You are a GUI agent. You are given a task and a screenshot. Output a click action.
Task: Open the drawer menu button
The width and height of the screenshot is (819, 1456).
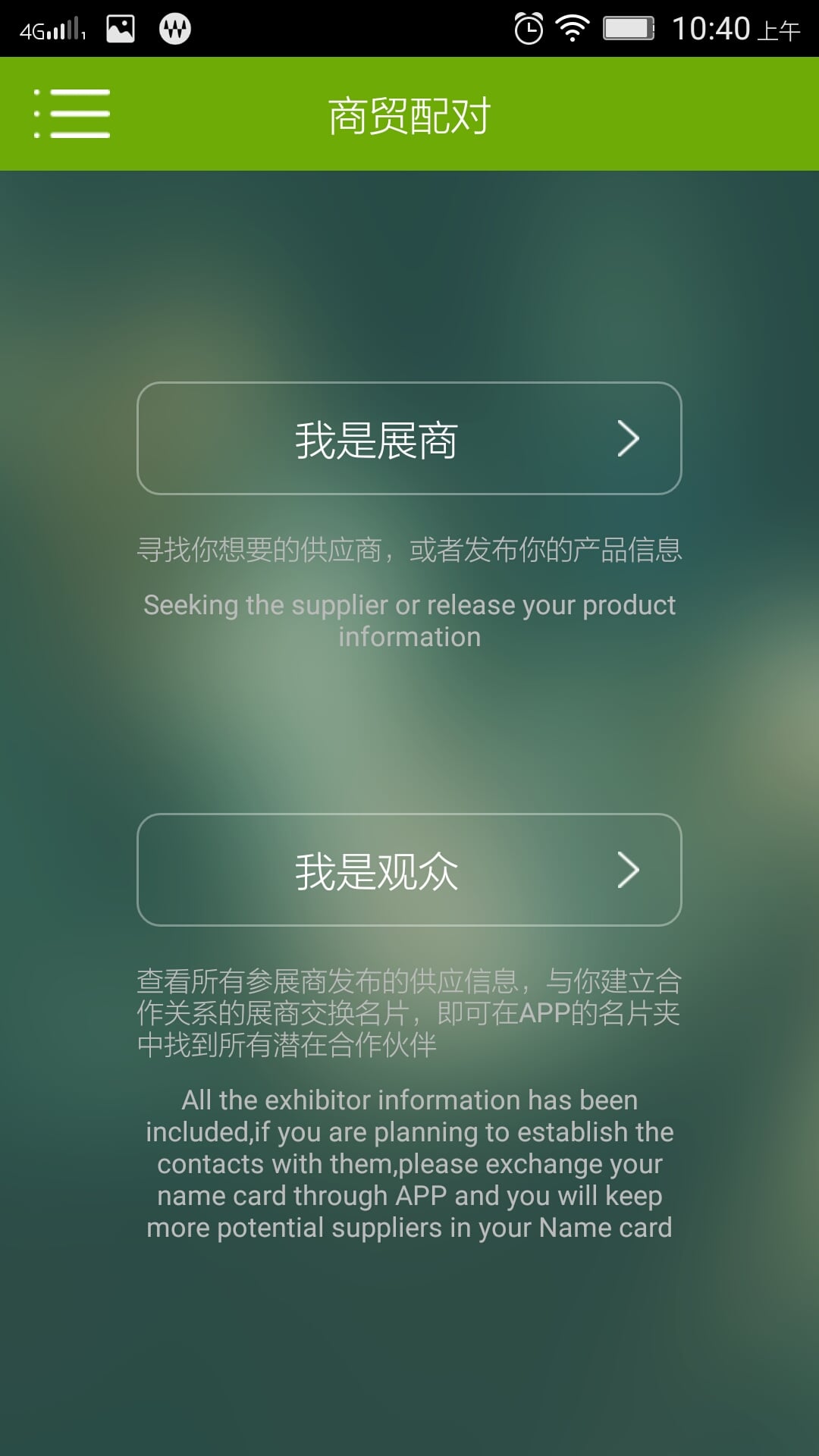coord(72,114)
